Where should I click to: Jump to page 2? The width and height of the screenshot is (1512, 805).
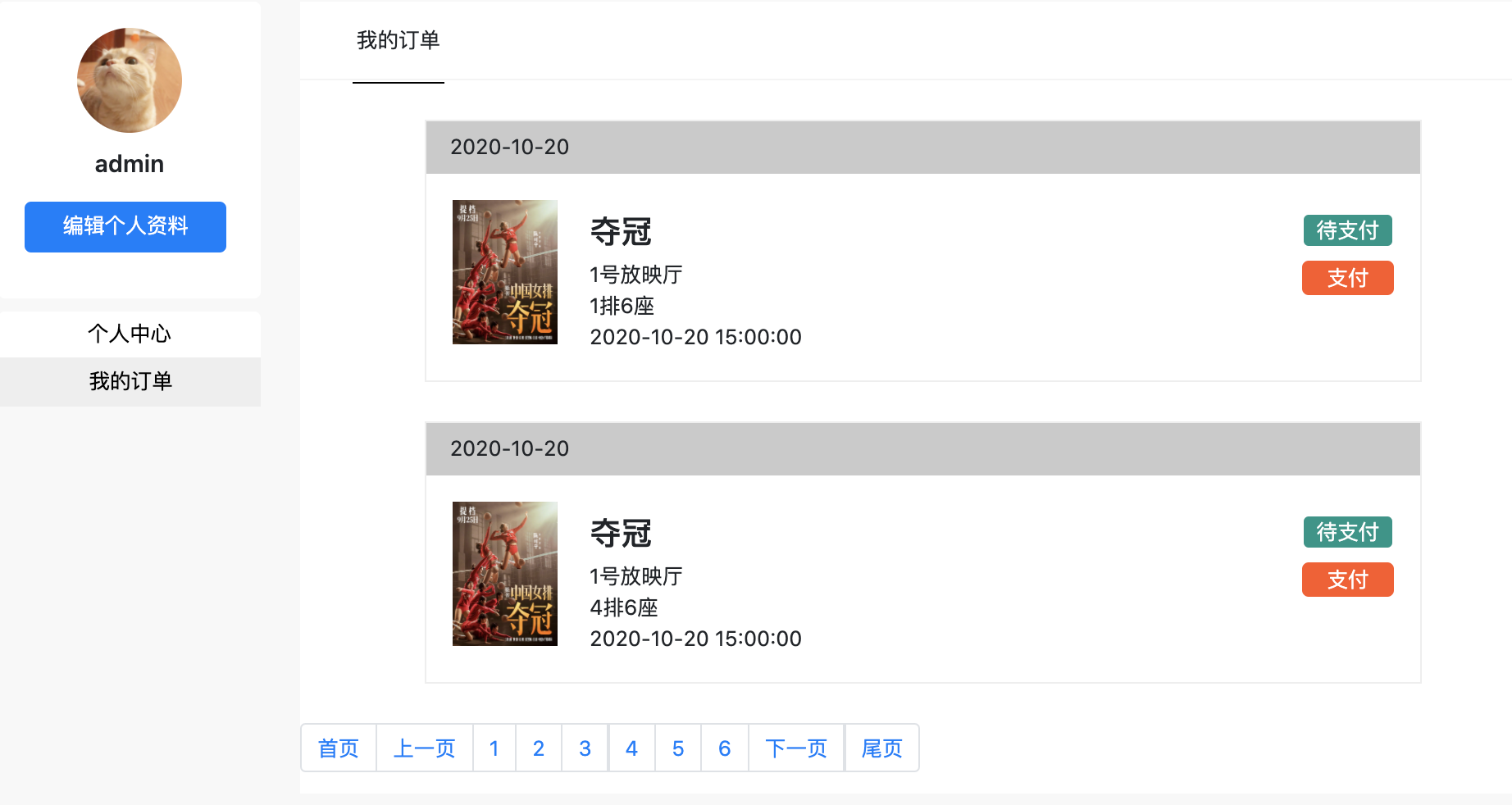click(x=539, y=748)
